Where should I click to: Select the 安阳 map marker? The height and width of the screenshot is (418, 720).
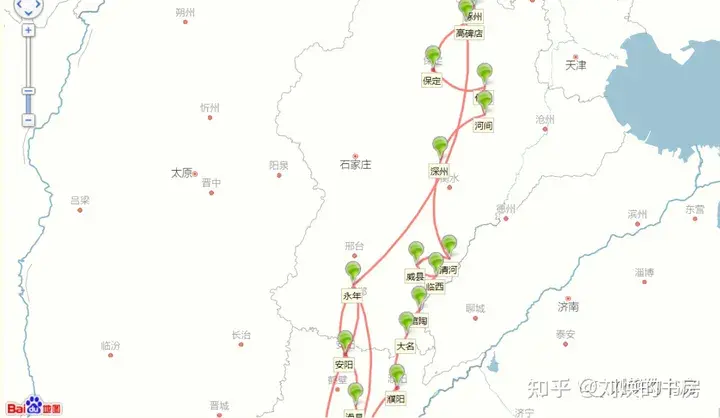click(345, 339)
